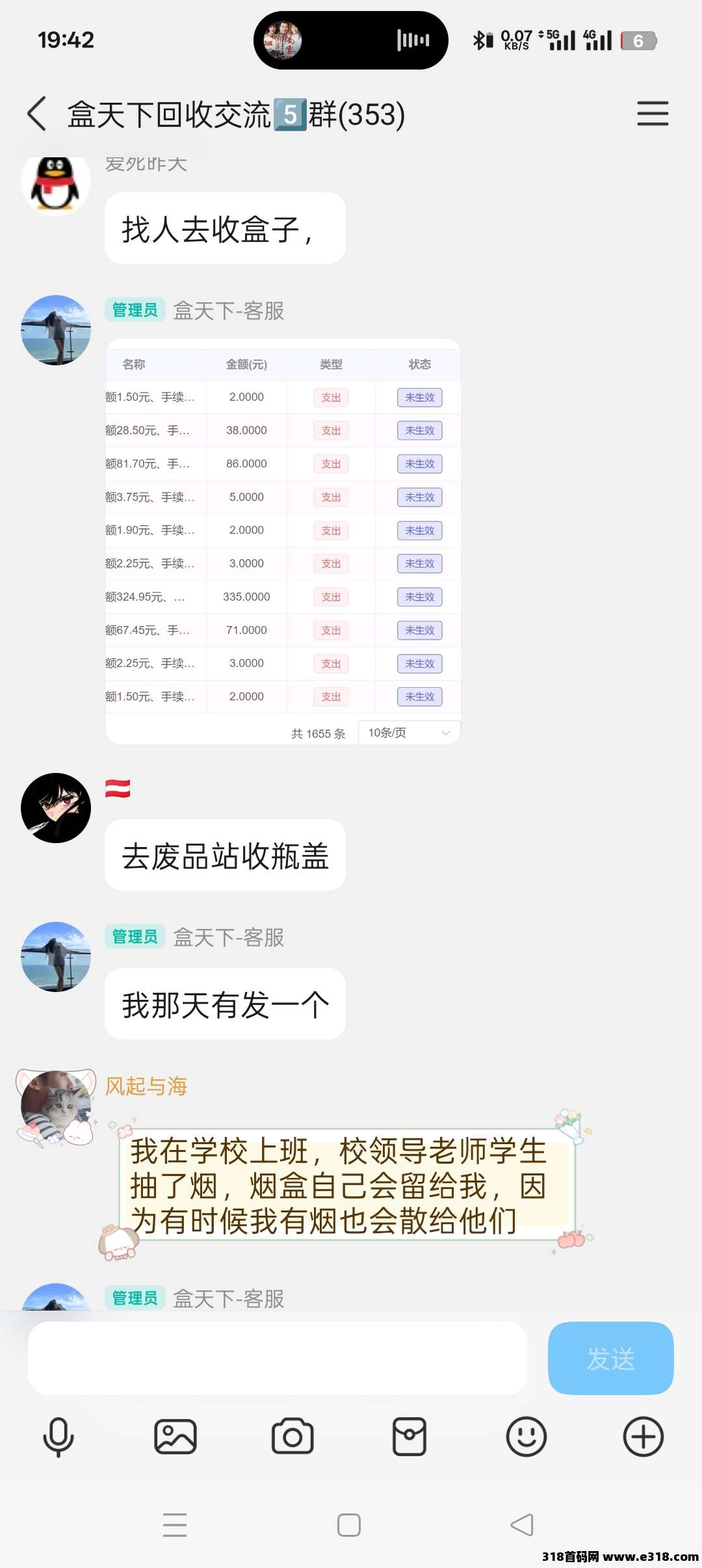Open the emoji sticker panel
The image size is (702, 1568).
pos(526,1437)
